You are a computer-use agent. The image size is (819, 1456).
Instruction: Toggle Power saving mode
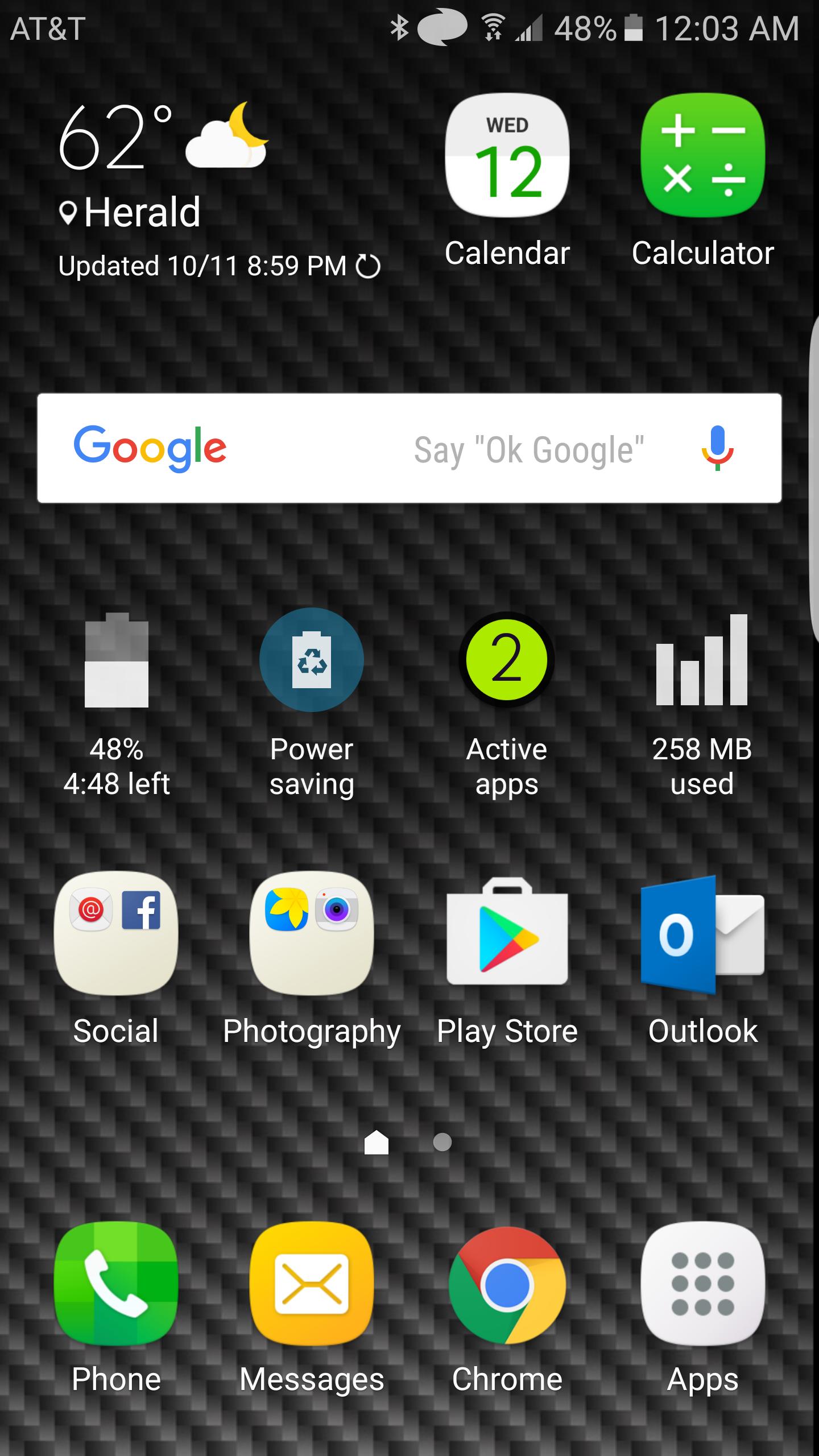tap(312, 660)
